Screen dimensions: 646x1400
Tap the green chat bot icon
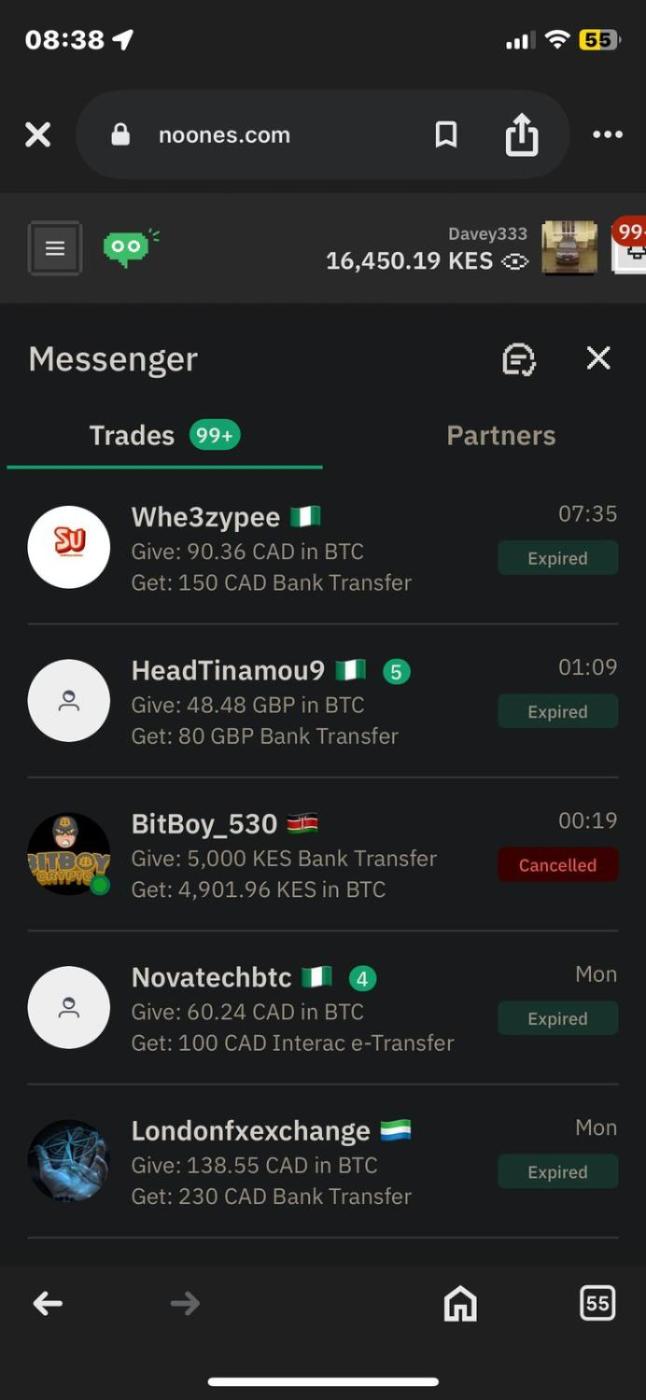point(129,246)
